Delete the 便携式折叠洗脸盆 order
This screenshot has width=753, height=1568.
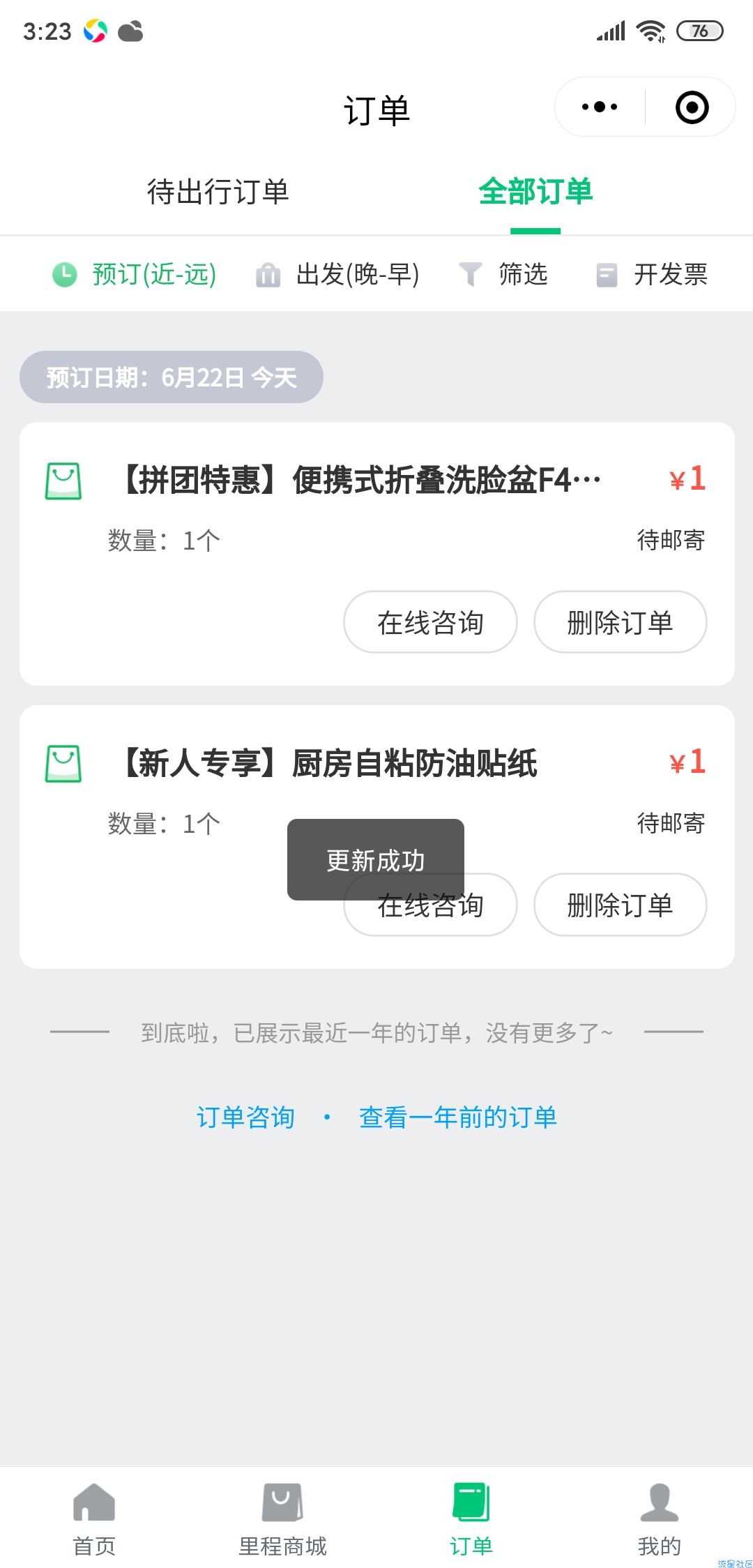[620, 622]
